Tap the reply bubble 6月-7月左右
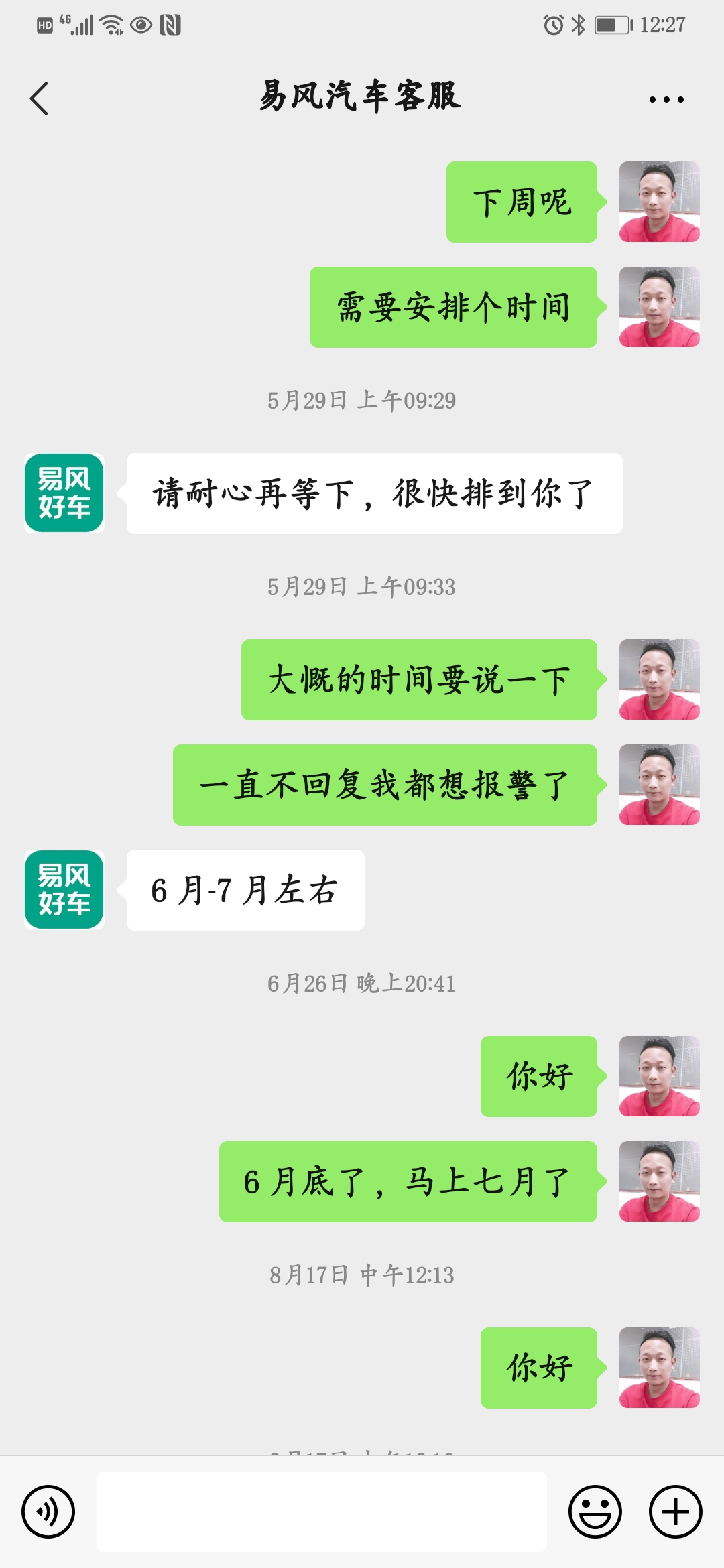724x1568 pixels. 243,890
